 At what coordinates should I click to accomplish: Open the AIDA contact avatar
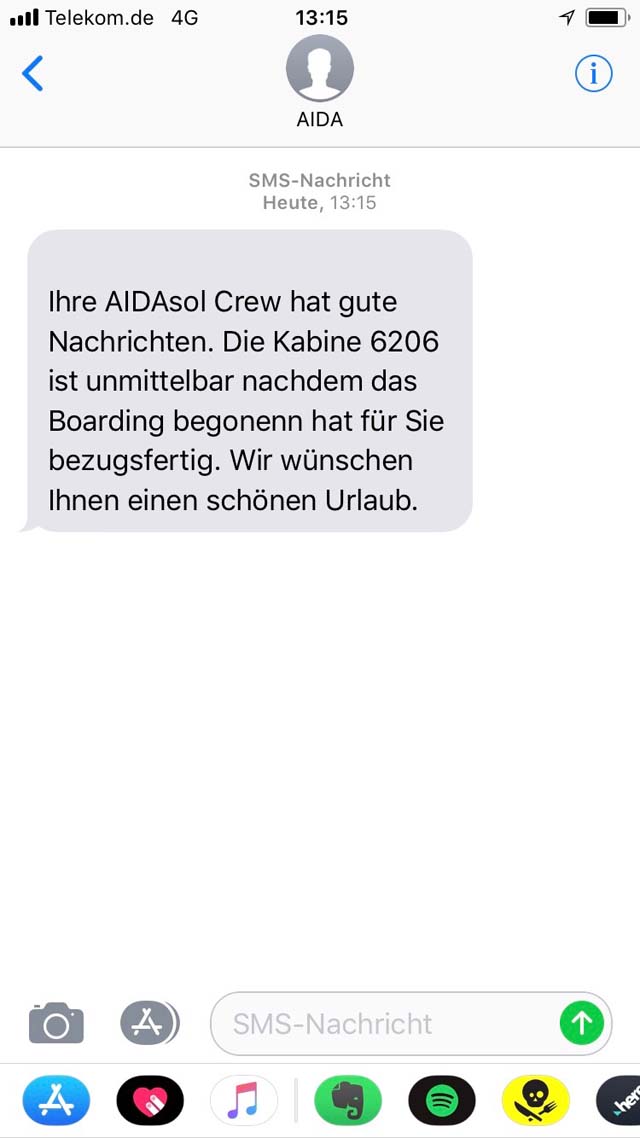pos(320,67)
